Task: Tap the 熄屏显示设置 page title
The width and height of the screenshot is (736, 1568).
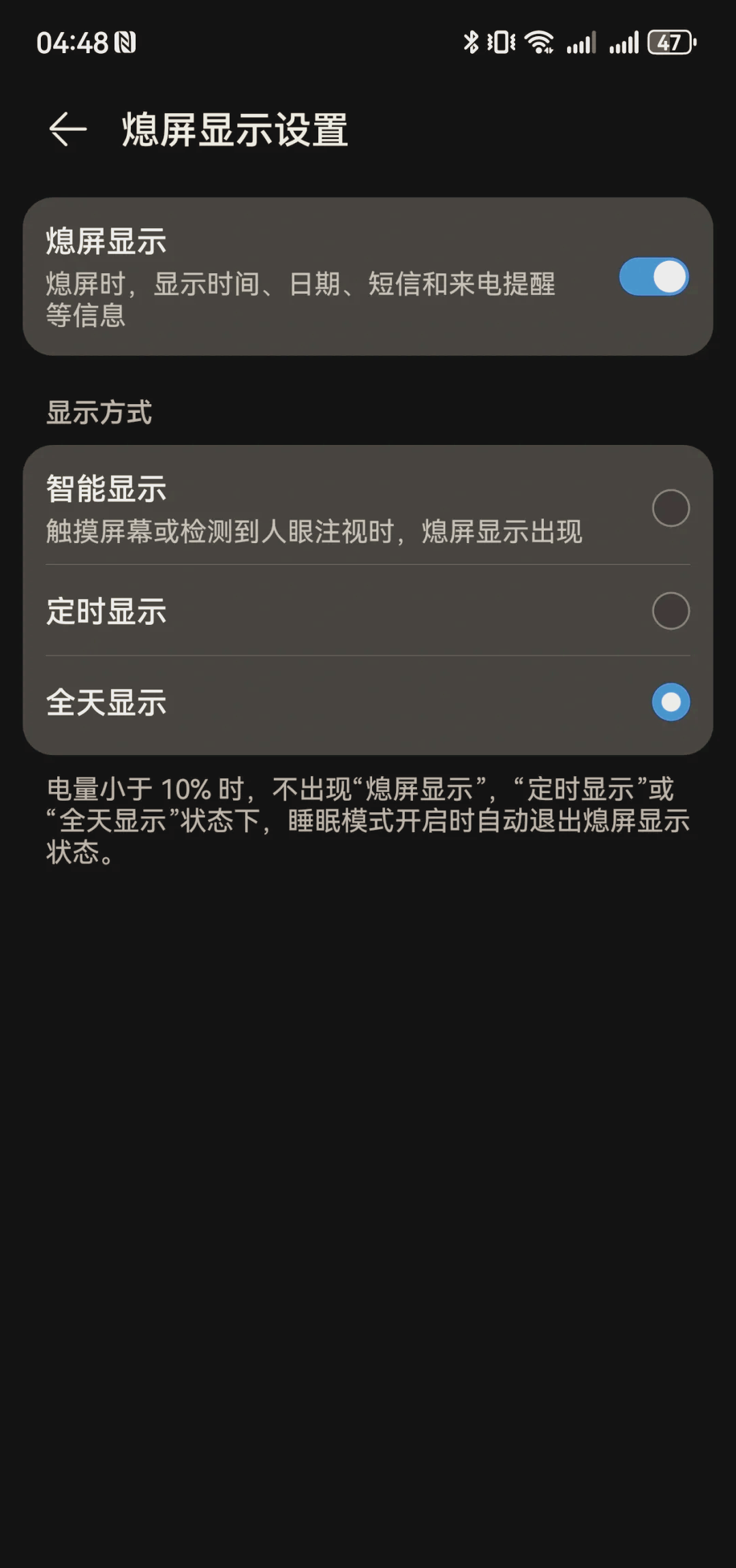Action: pyautogui.click(x=235, y=129)
